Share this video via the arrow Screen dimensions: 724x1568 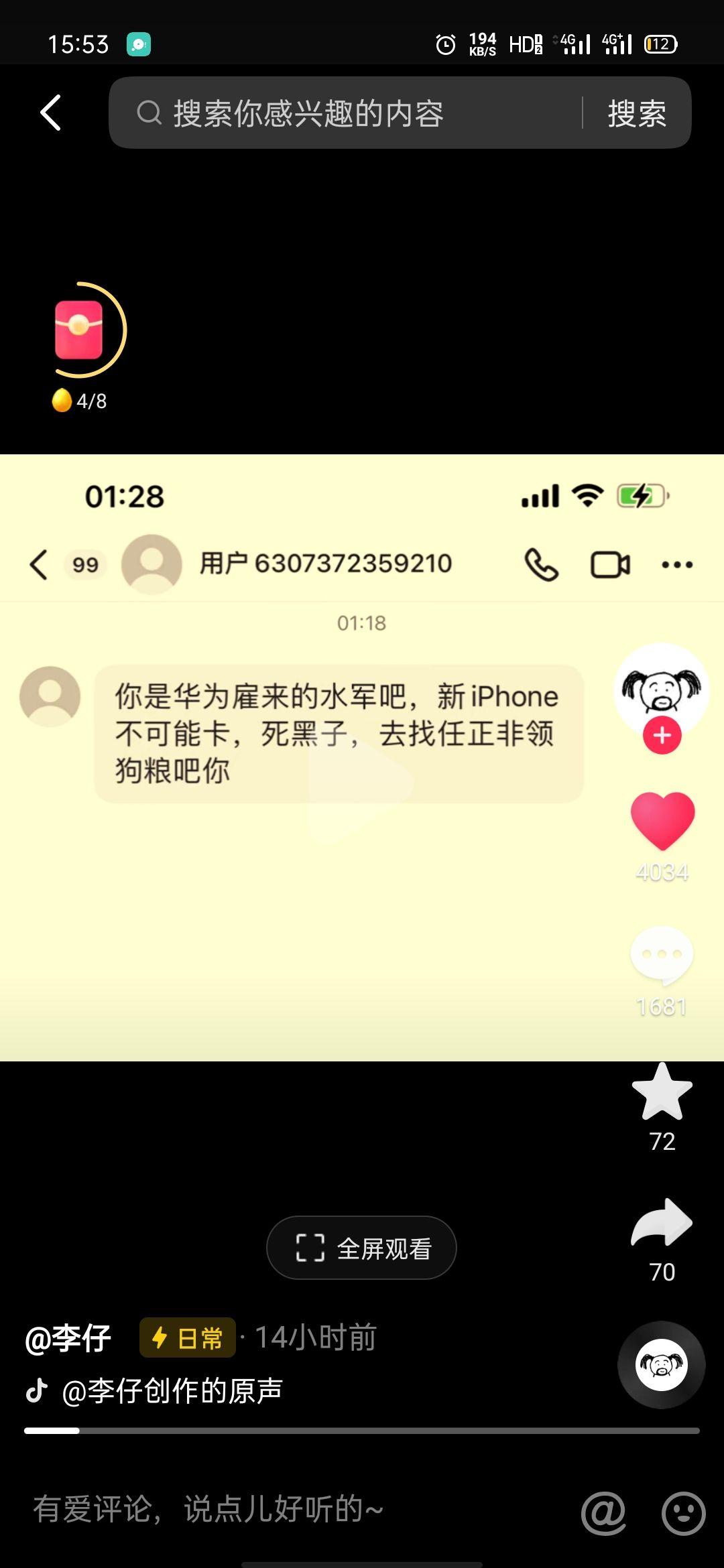662,1223
